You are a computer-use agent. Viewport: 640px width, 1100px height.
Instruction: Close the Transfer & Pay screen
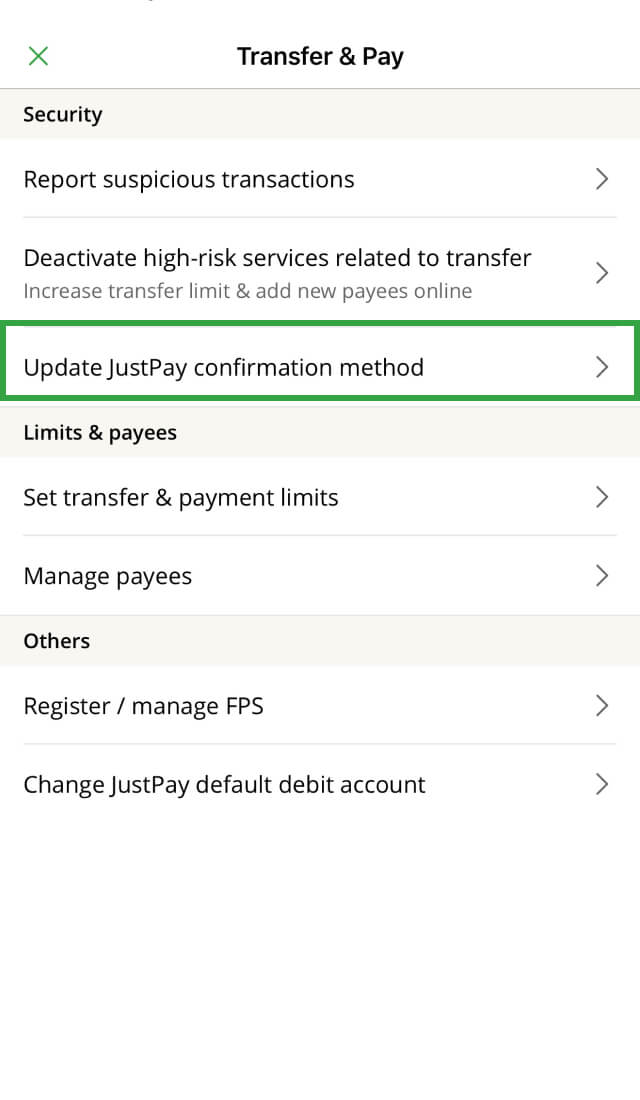tap(38, 56)
